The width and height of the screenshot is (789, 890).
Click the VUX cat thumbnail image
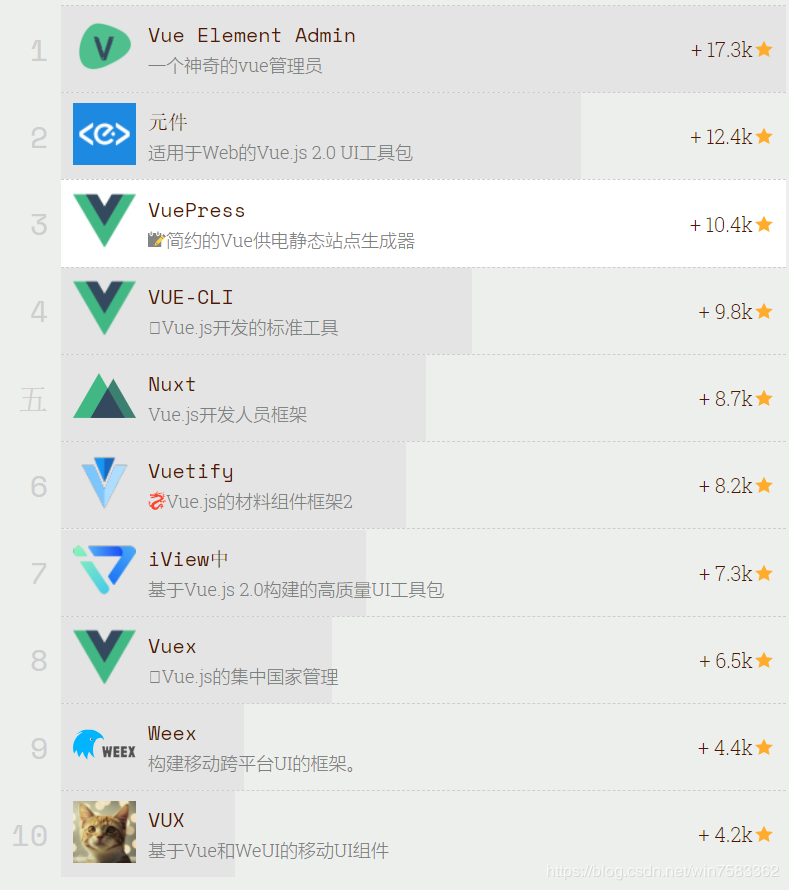(x=104, y=833)
